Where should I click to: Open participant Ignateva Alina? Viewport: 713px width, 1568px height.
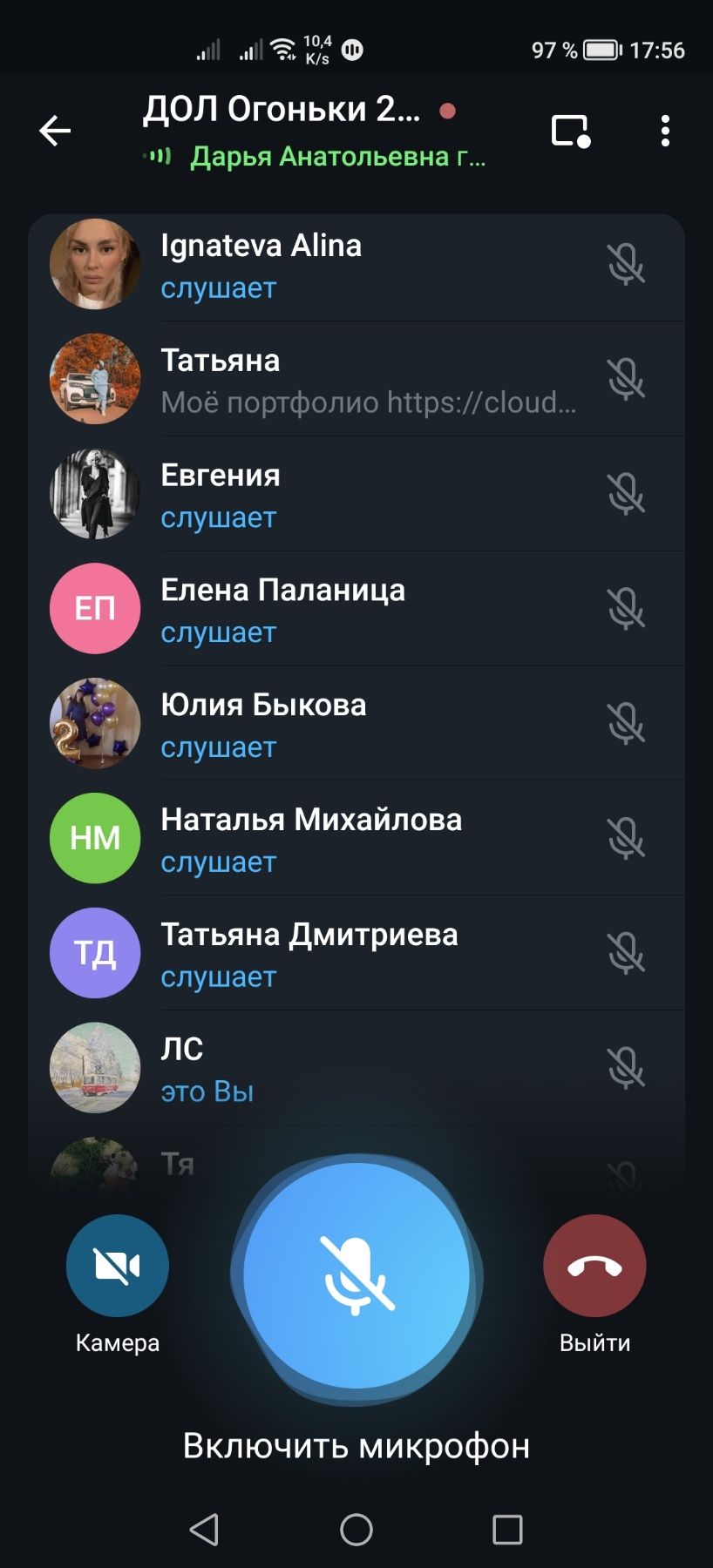click(349, 265)
